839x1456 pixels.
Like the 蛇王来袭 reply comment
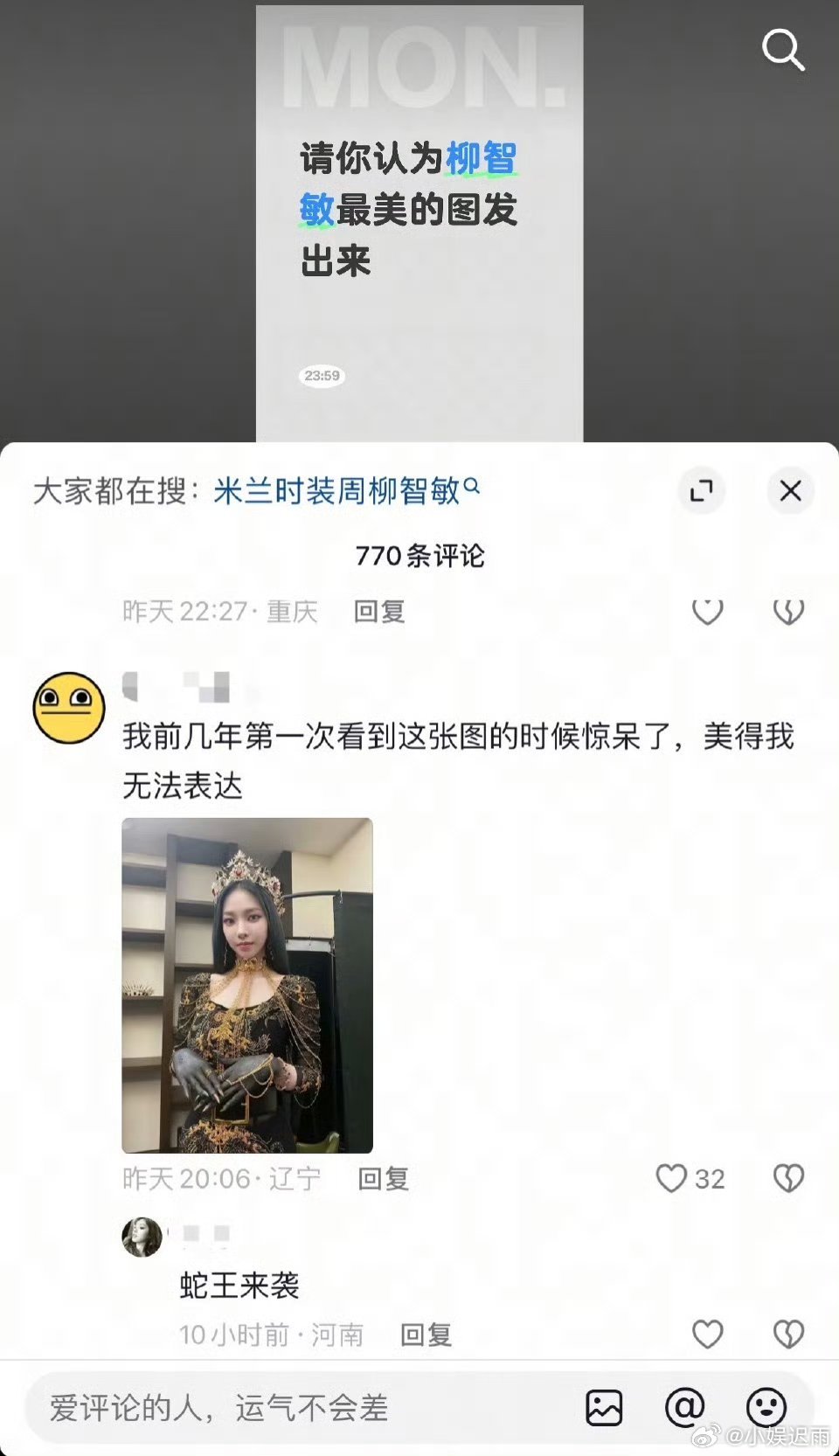click(707, 1335)
